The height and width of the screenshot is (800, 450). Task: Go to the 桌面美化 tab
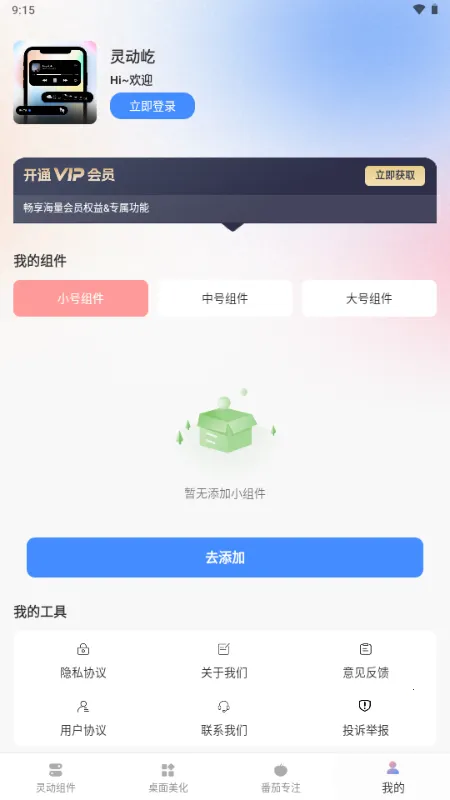168,777
